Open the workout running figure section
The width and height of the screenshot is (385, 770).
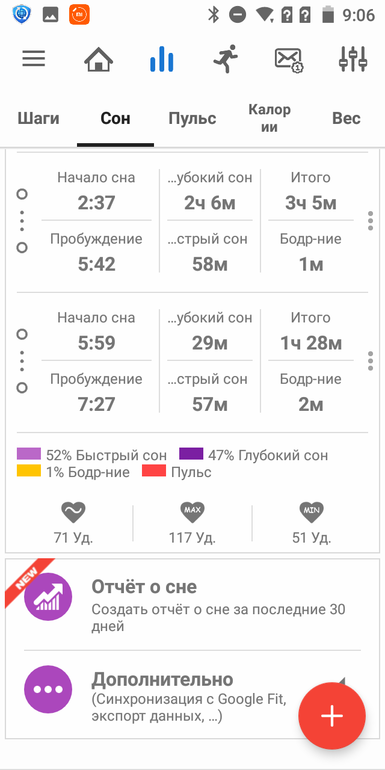[225, 59]
